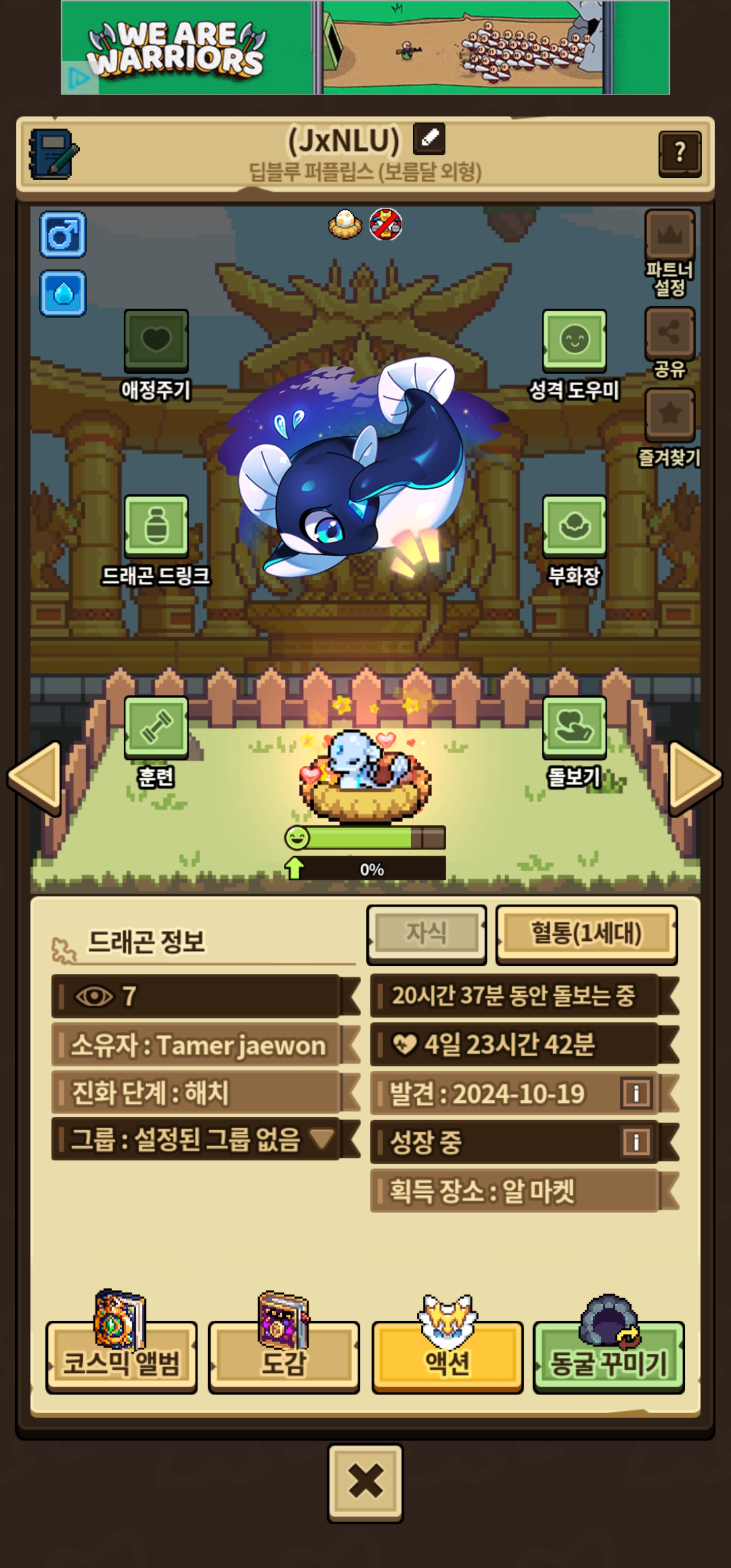
Task: Open the help question mark button
Action: [x=680, y=154]
